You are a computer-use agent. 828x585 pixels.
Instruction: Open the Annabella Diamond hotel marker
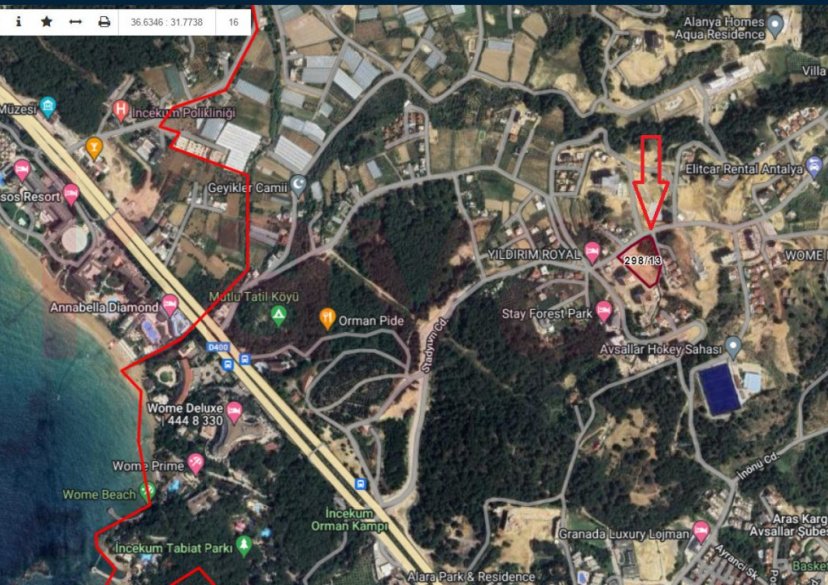point(170,305)
